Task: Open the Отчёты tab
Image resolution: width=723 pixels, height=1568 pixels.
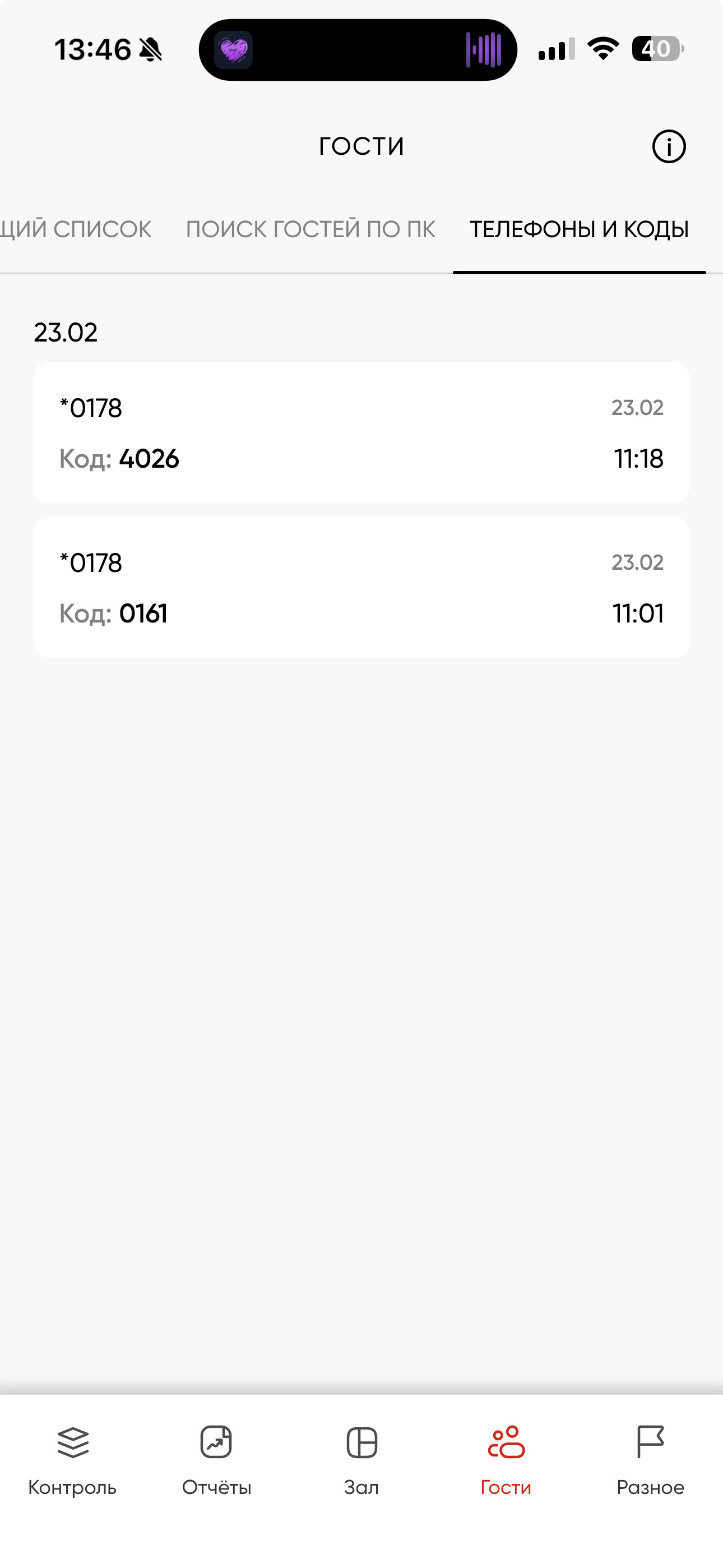Action: (x=217, y=1460)
